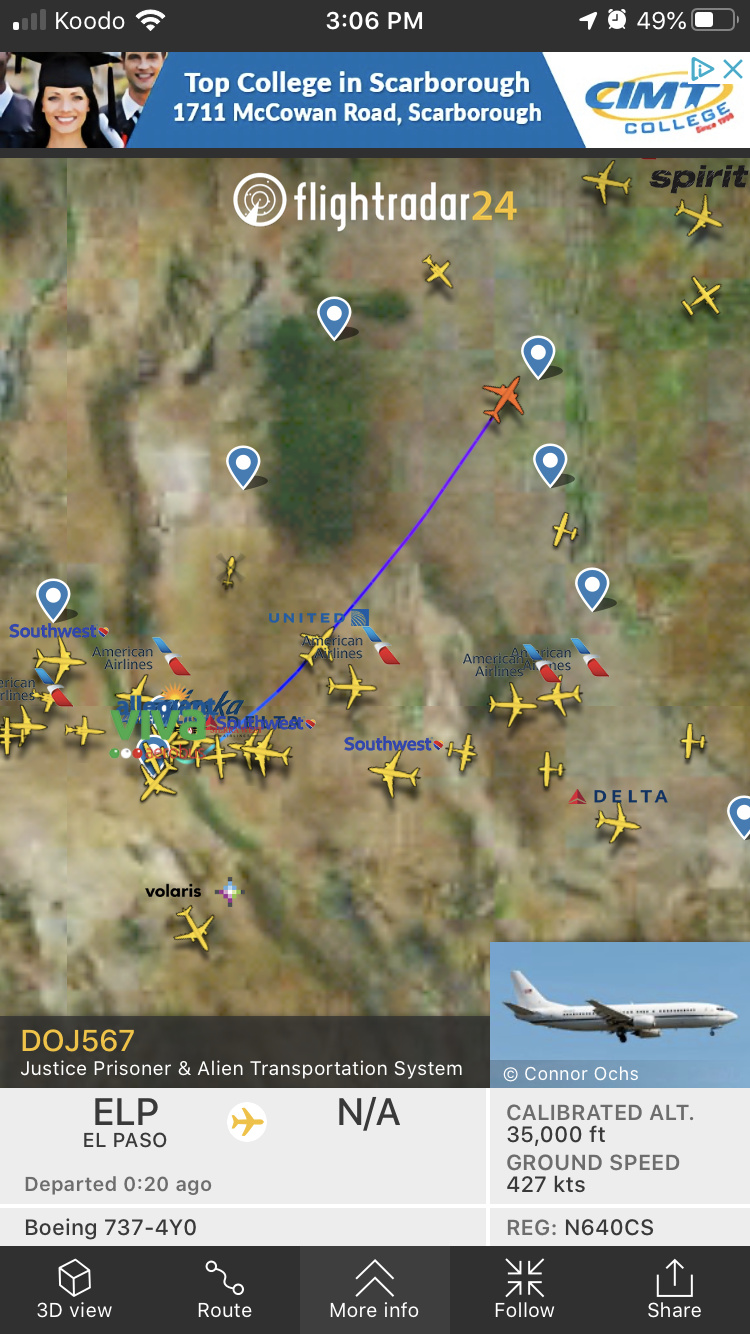Select the orange DOJ567 aircraft on map

coord(504,399)
